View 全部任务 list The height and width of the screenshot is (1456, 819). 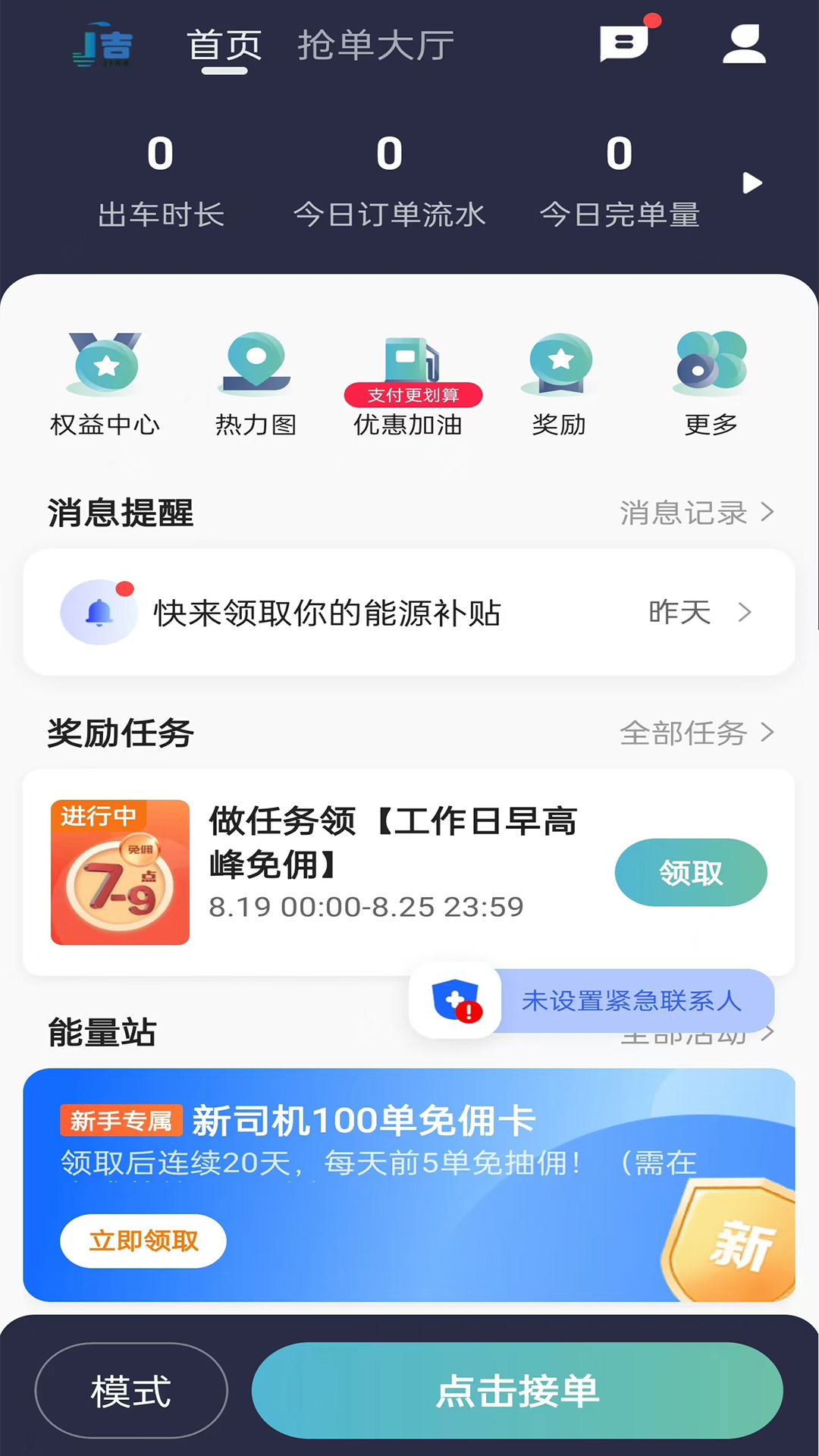coord(696,733)
